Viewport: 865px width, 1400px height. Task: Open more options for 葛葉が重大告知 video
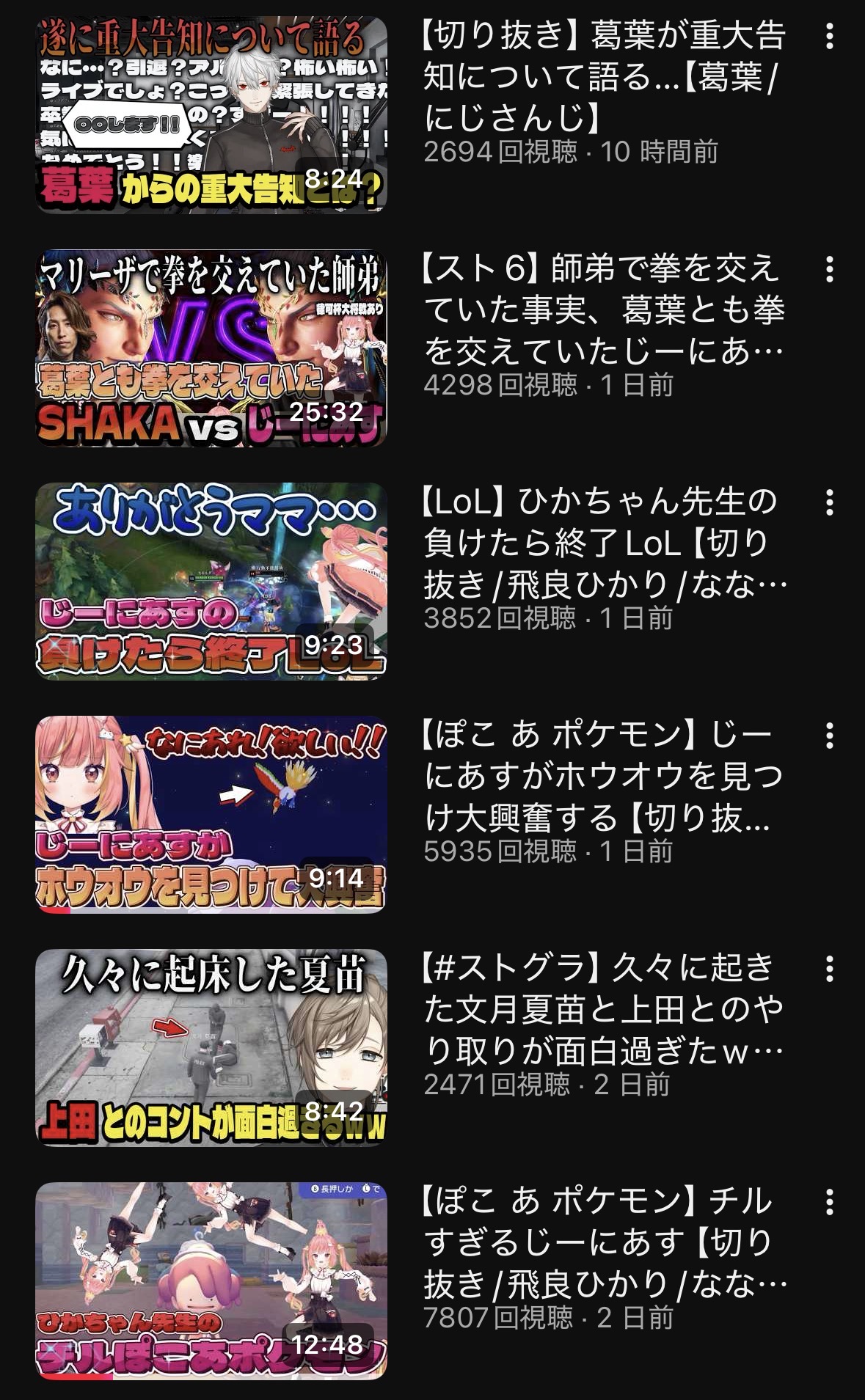pyautogui.click(x=829, y=37)
